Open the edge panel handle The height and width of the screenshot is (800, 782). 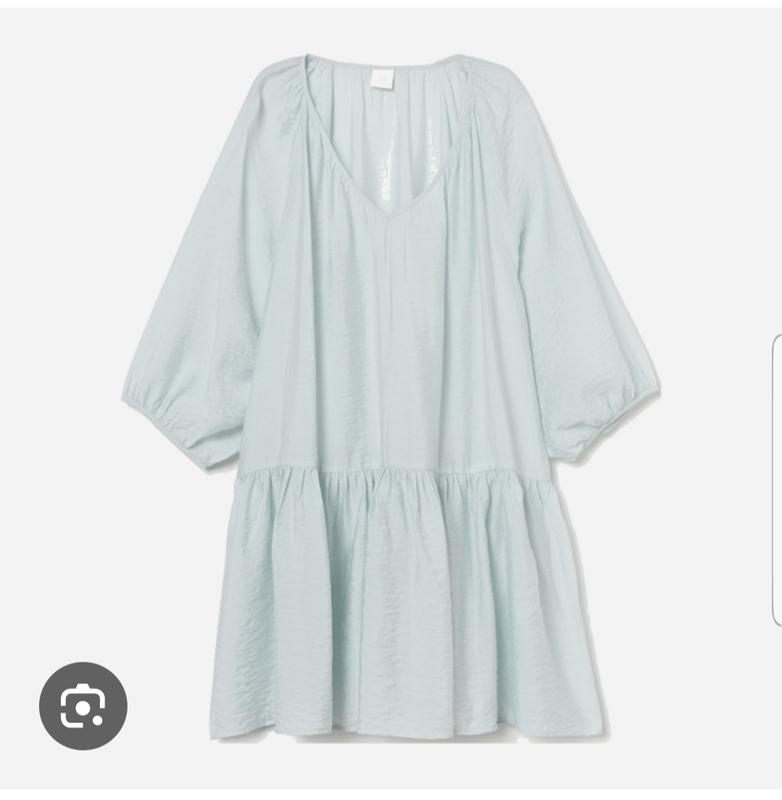pyautogui.click(x=776, y=480)
